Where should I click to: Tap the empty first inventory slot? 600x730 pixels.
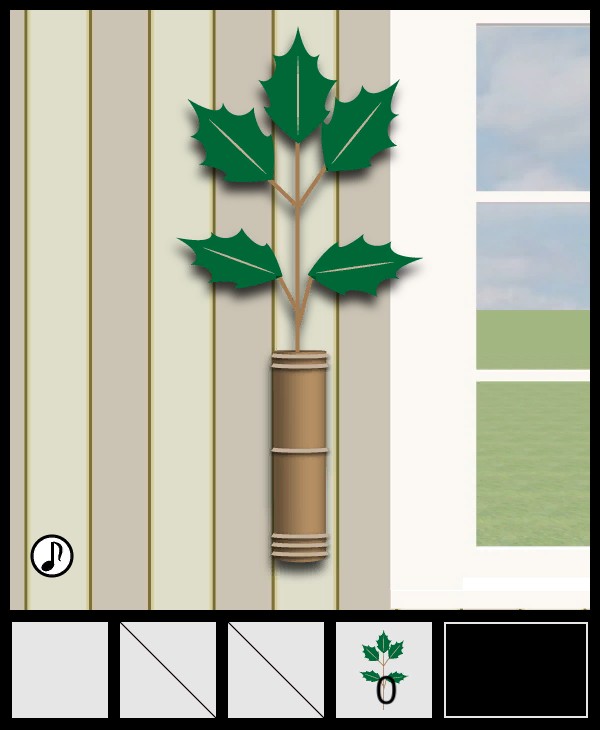pos(60,669)
